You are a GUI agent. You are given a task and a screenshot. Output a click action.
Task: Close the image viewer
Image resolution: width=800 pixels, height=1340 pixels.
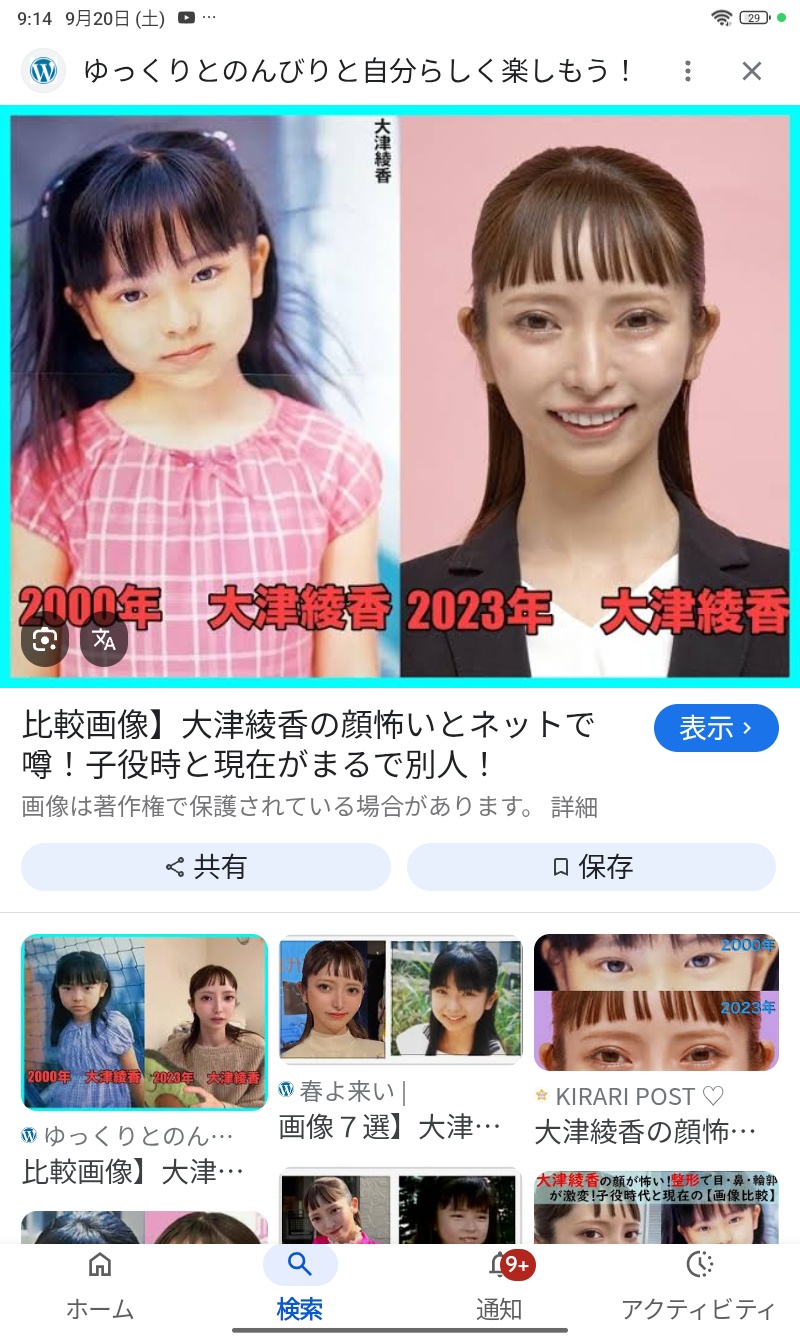coord(752,71)
